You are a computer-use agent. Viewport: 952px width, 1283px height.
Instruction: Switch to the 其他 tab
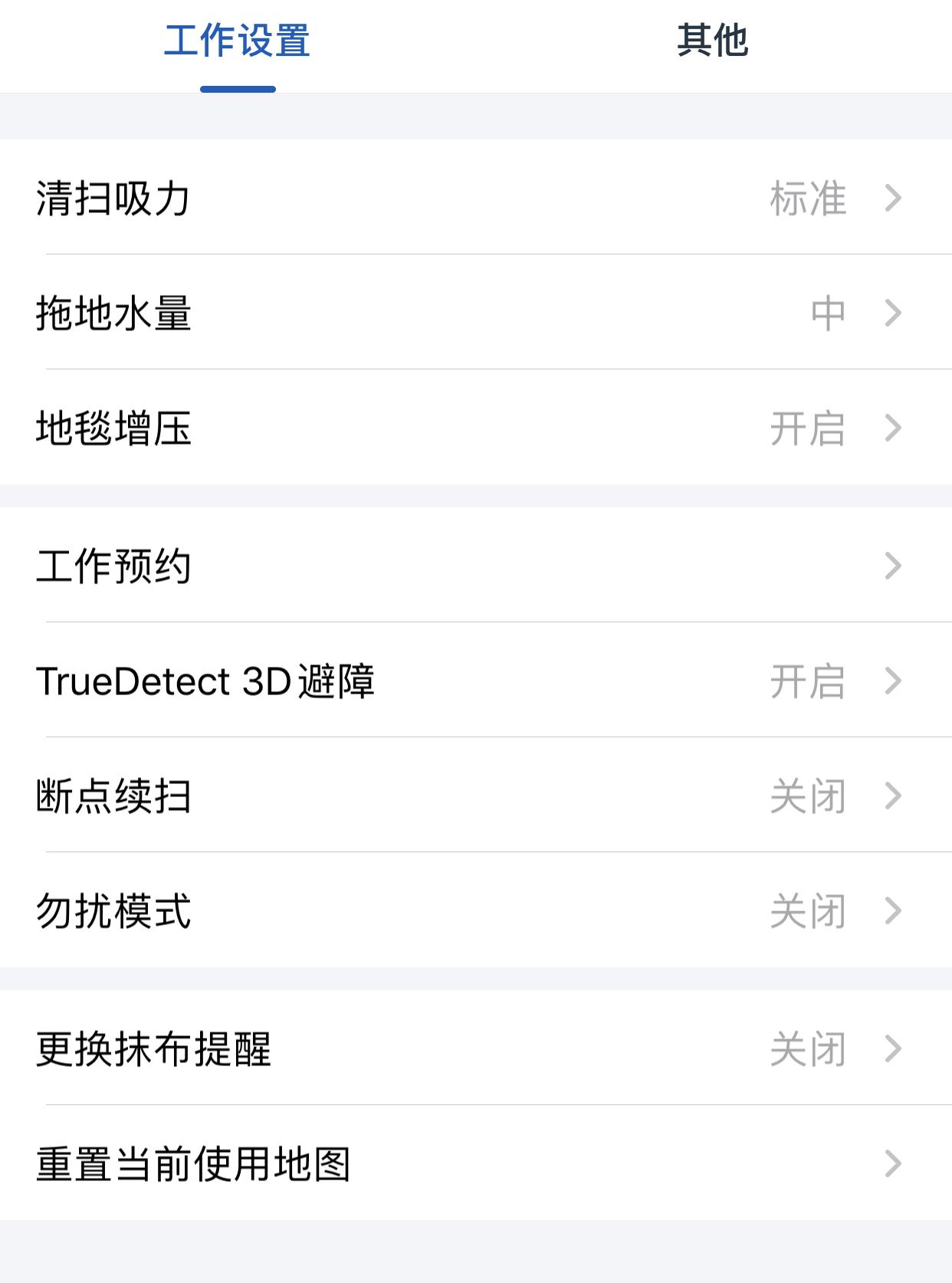[714, 44]
